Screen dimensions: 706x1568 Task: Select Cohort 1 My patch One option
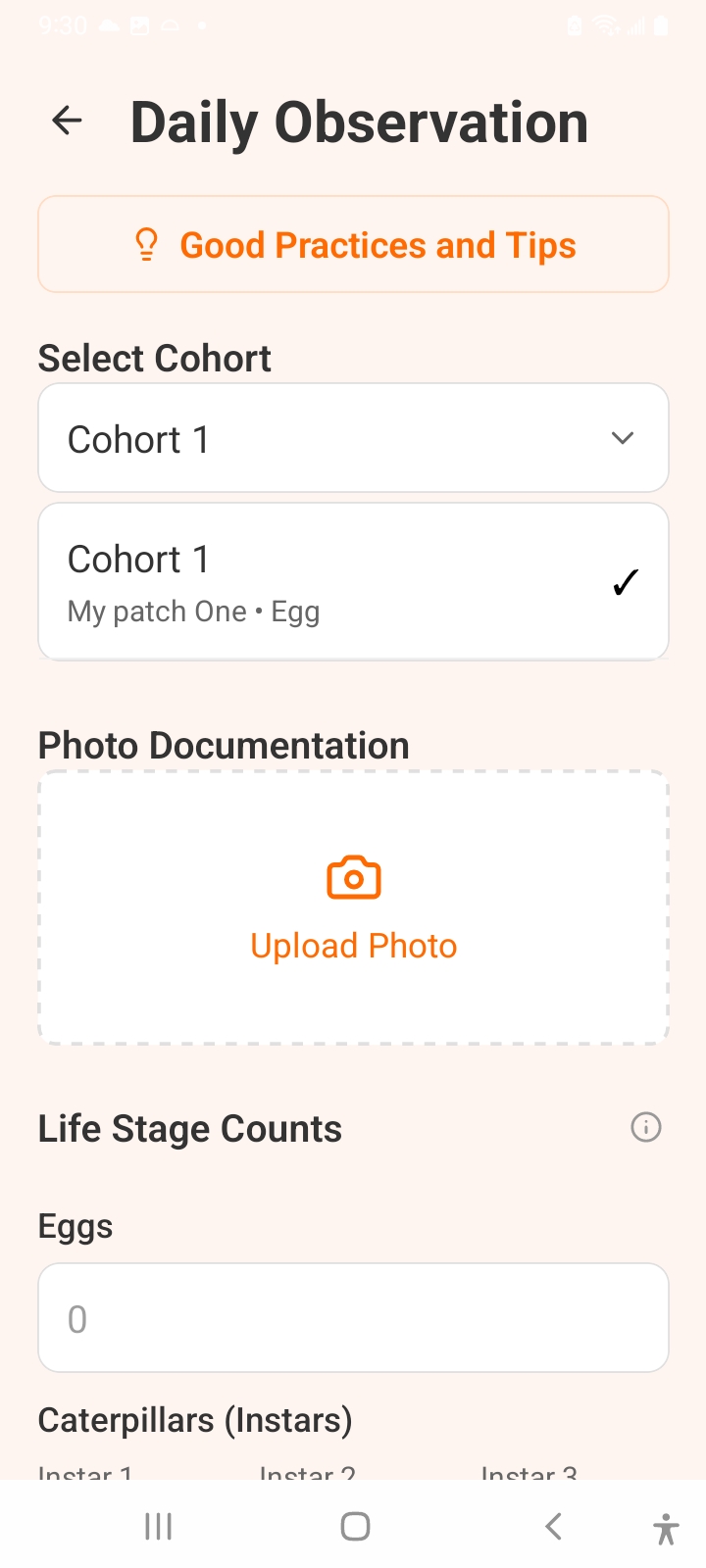tap(353, 582)
